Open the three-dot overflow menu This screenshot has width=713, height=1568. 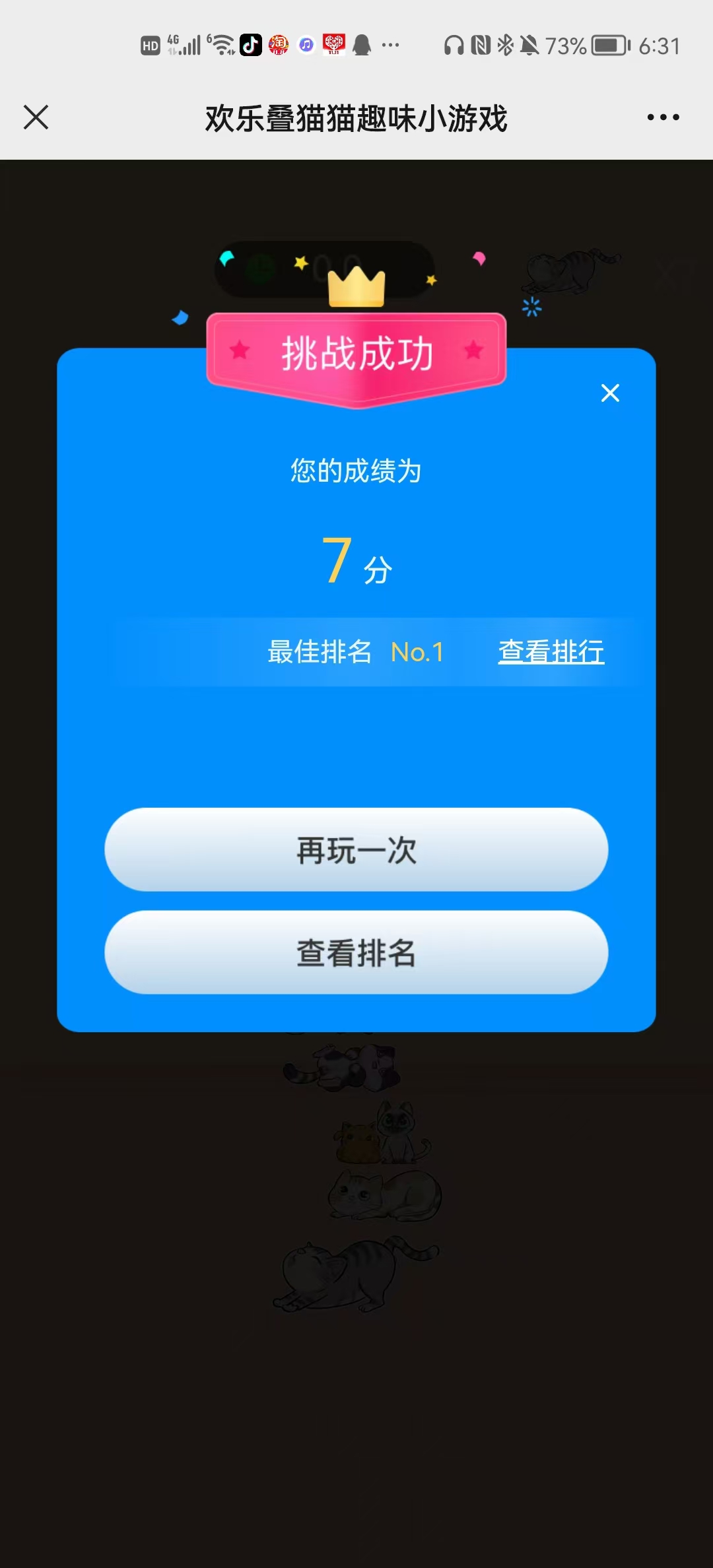point(663,117)
